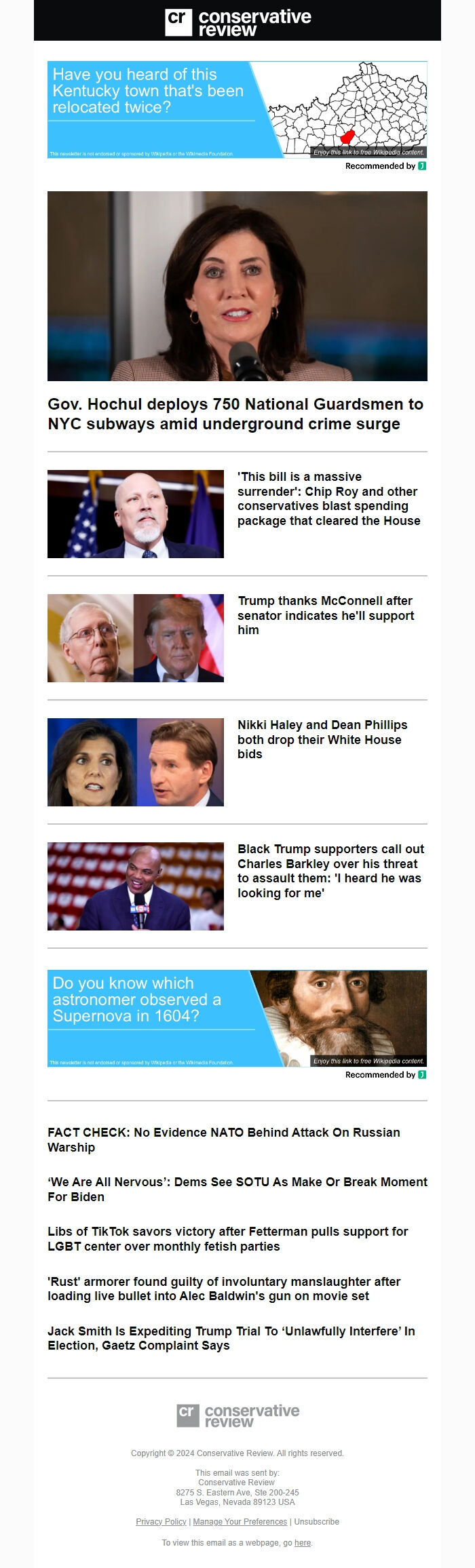This screenshot has width=475, height=1568.
Task: Open the Kentucky town Wikipedia banner
Action: (237, 110)
